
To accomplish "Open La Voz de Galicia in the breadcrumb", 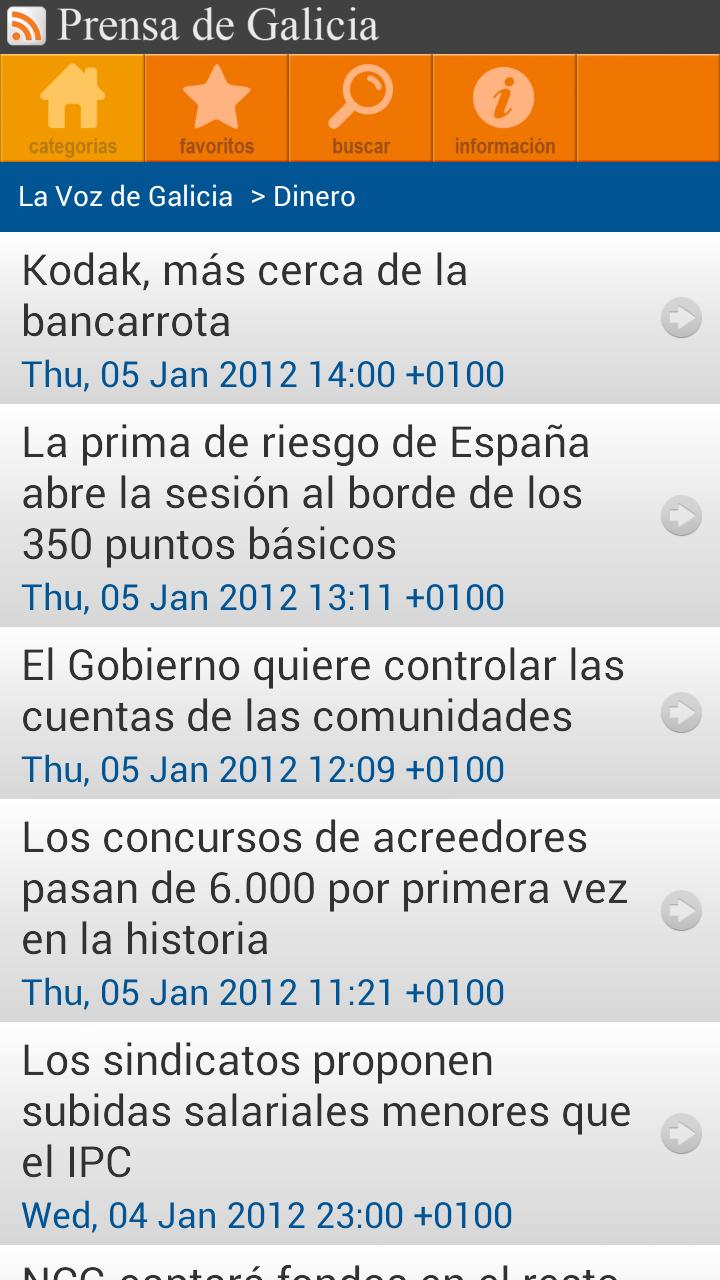I will (x=126, y=196).
